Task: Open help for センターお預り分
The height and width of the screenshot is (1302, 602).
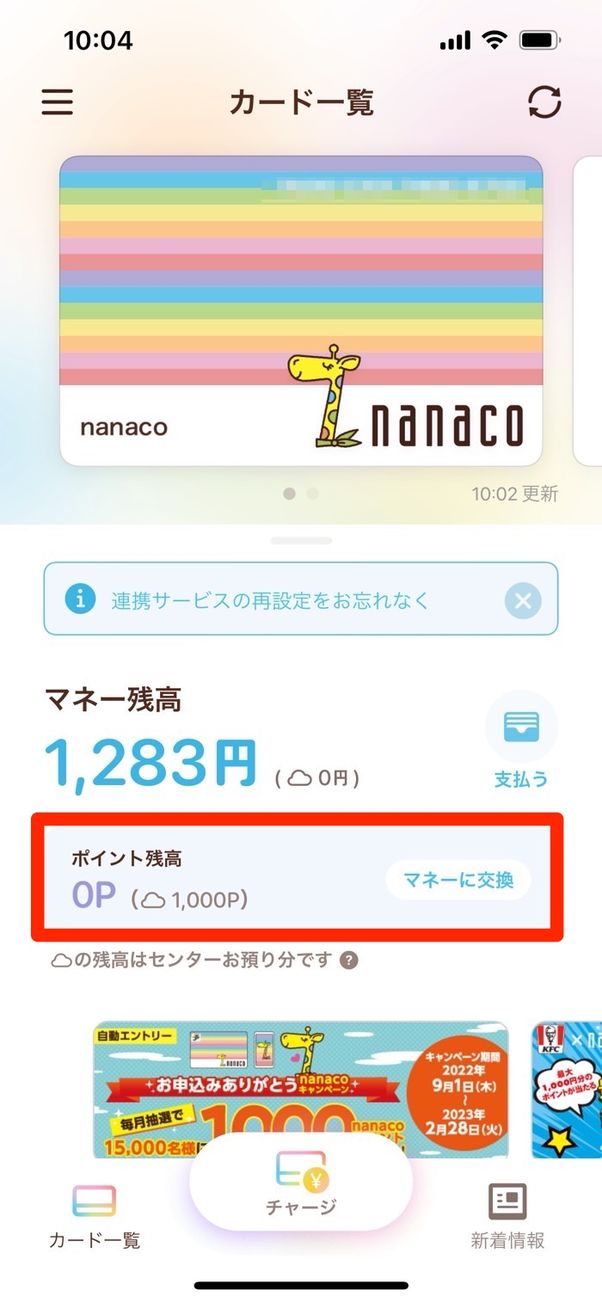Action: coord(348,961)
